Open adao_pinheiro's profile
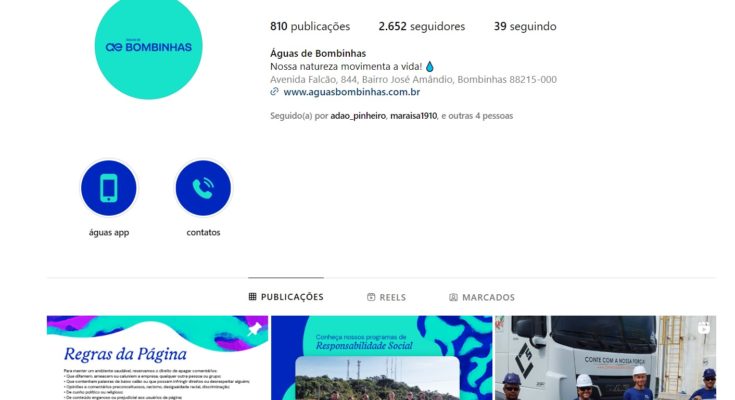735x400 pixels. [x=358, y=116]
